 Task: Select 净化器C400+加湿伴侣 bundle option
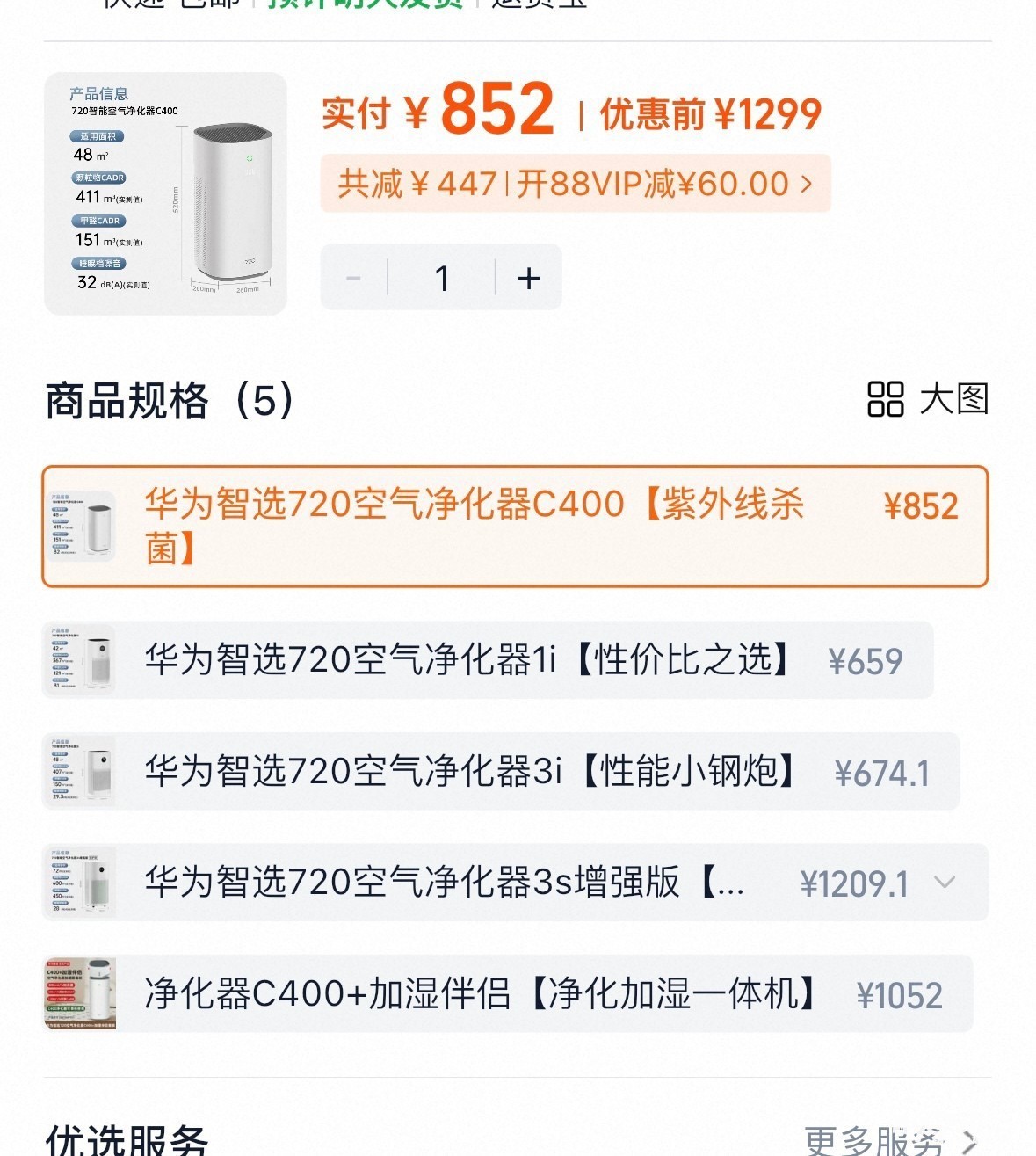click(508, 994)
